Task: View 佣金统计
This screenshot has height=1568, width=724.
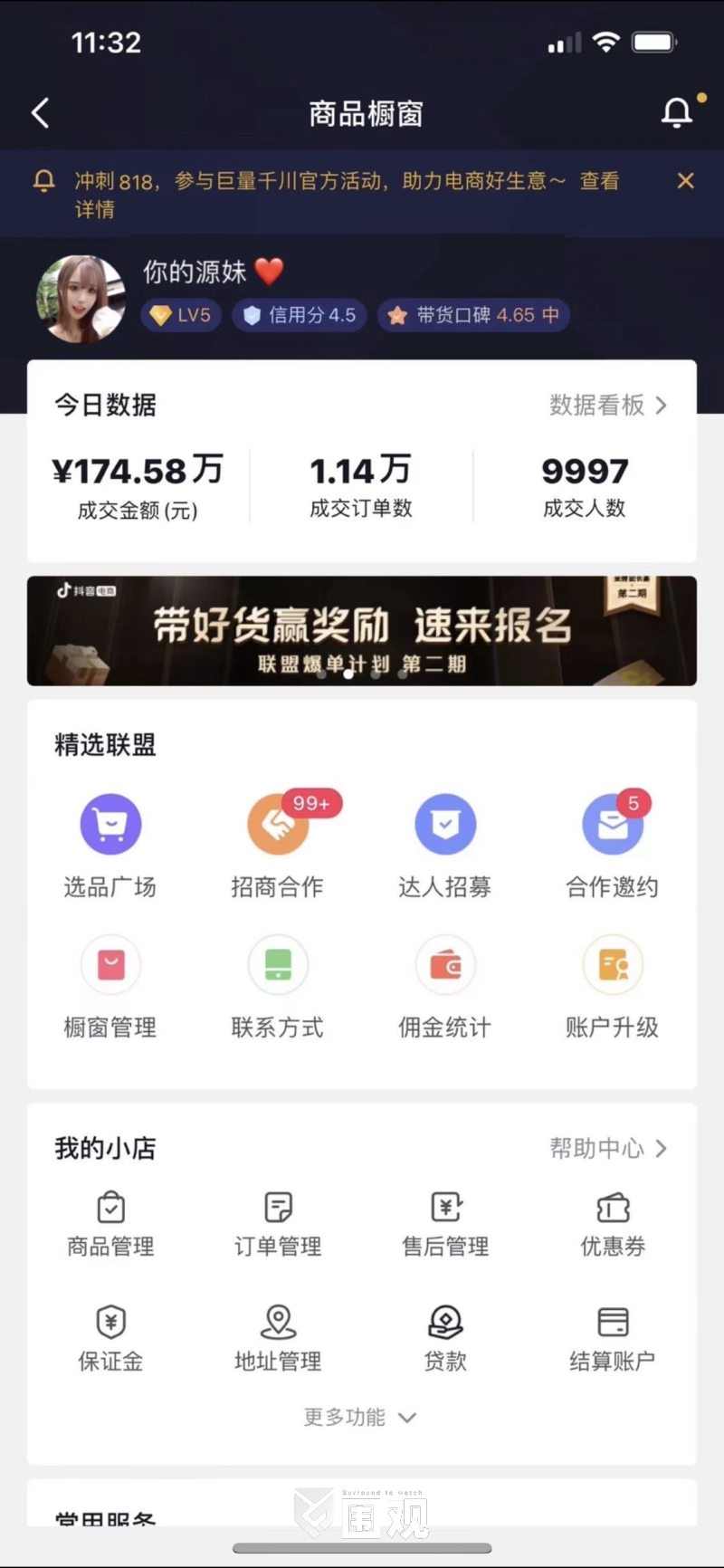Action: (445, 986)
